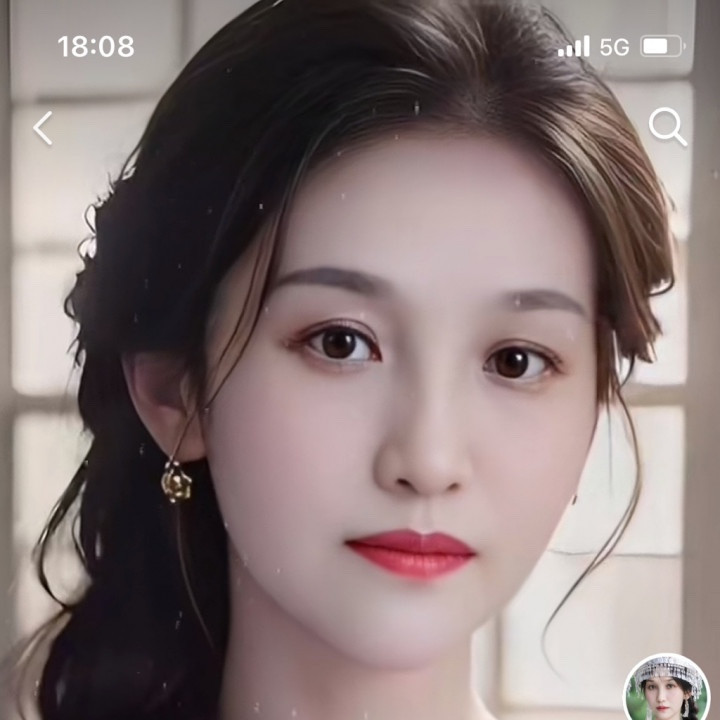Viewport: 720px width, 720px height.
Task: Go back using the top-left arrow
Action: coord(43,128)
